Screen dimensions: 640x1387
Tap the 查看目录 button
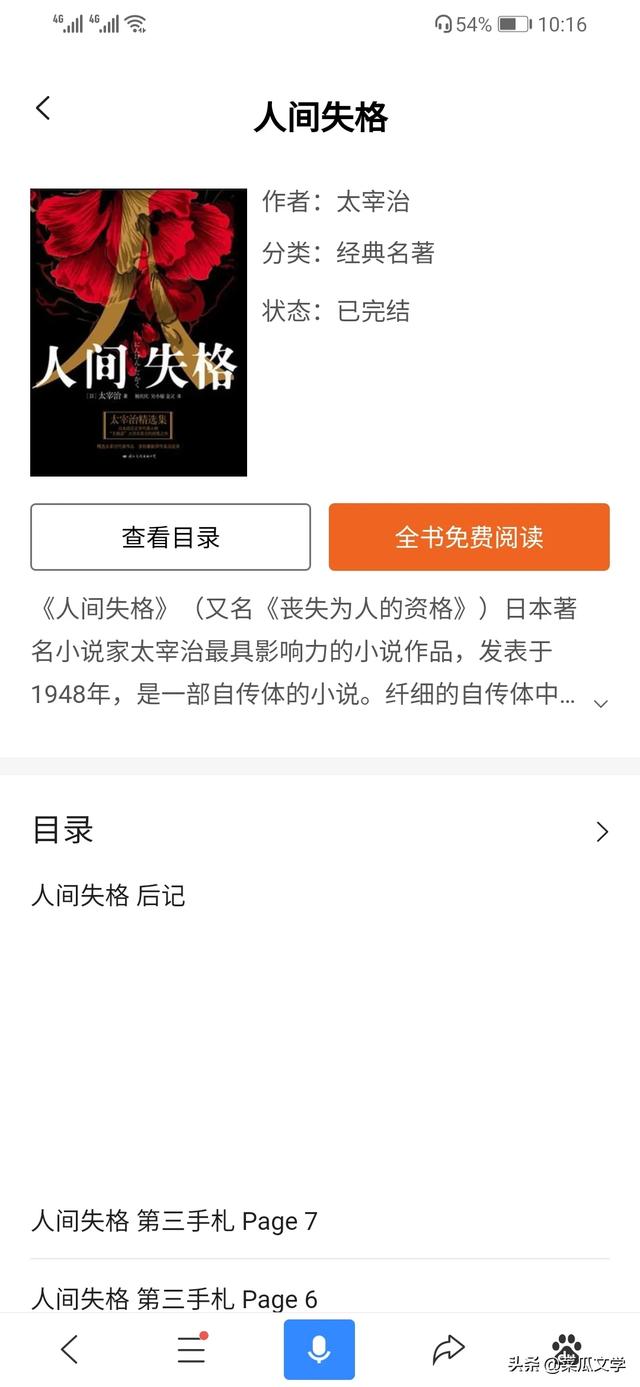(171, 537)
